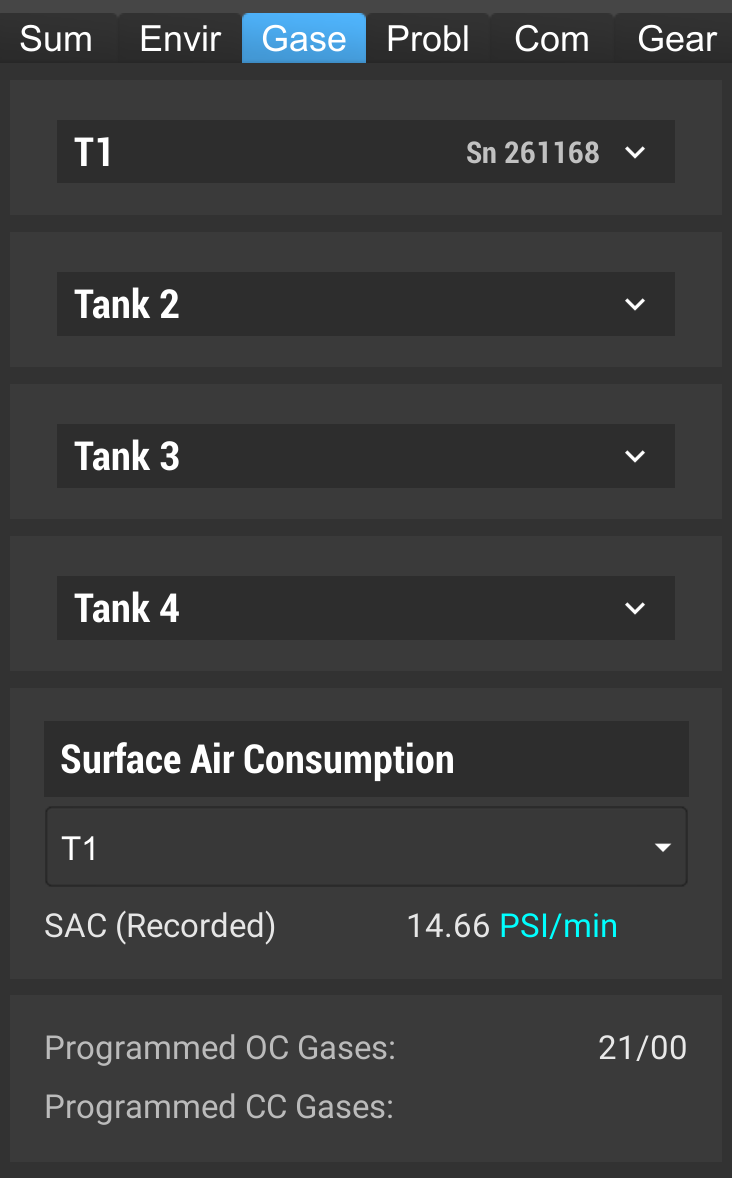732x1178 pixels.
Task: Click the 14.66 SAC value
Action: click(446, 926)
